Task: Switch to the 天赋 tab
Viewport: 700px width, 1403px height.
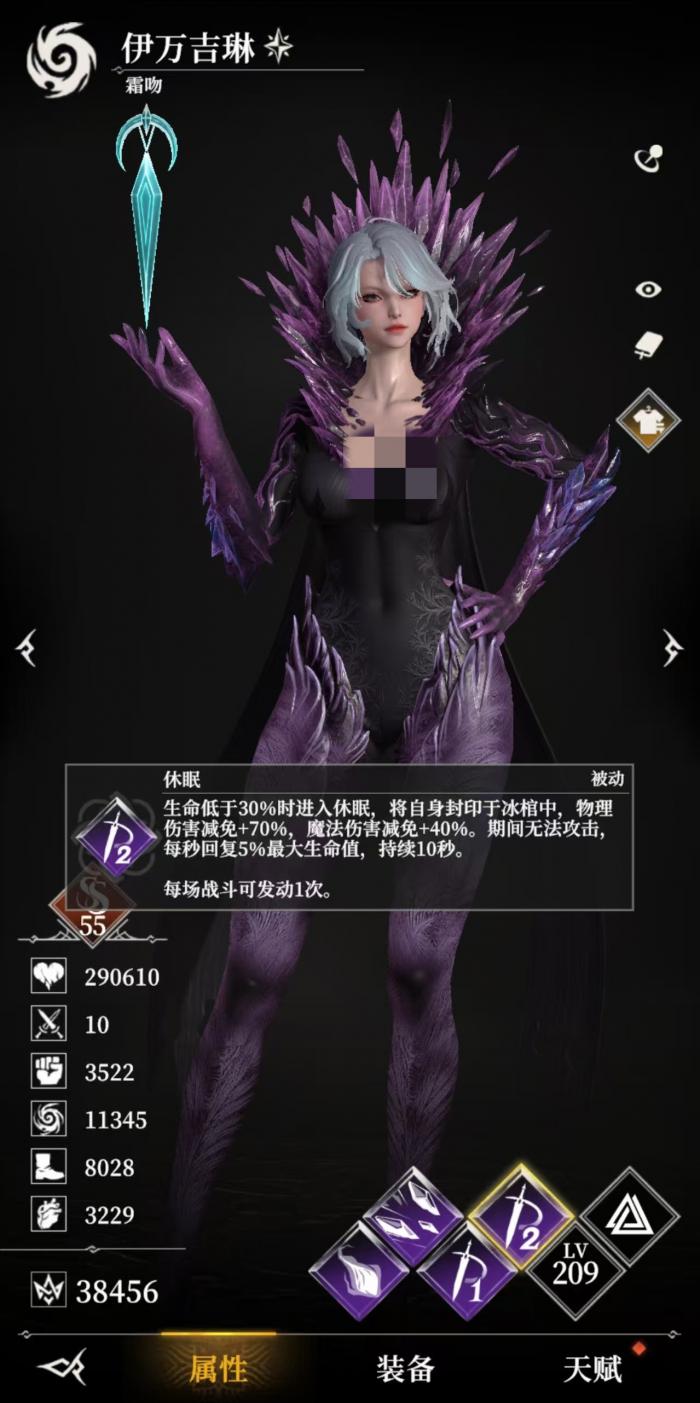Action: pos(592,1368)
